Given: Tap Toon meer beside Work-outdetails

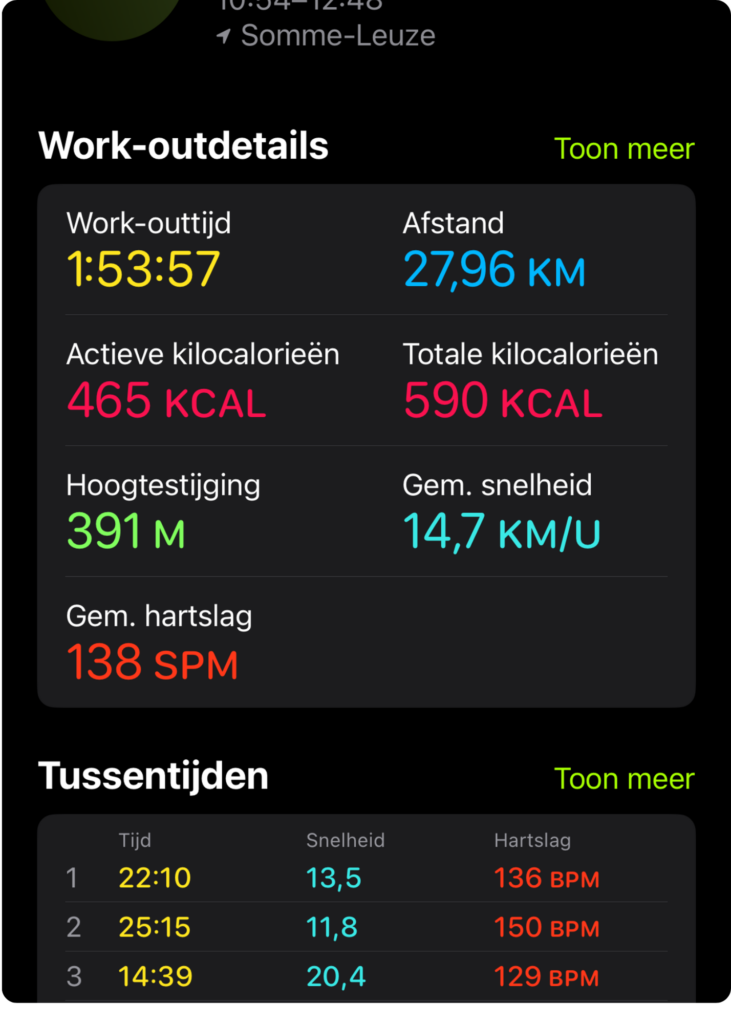Looking at the screenshot, I should [x=624, y=149].
